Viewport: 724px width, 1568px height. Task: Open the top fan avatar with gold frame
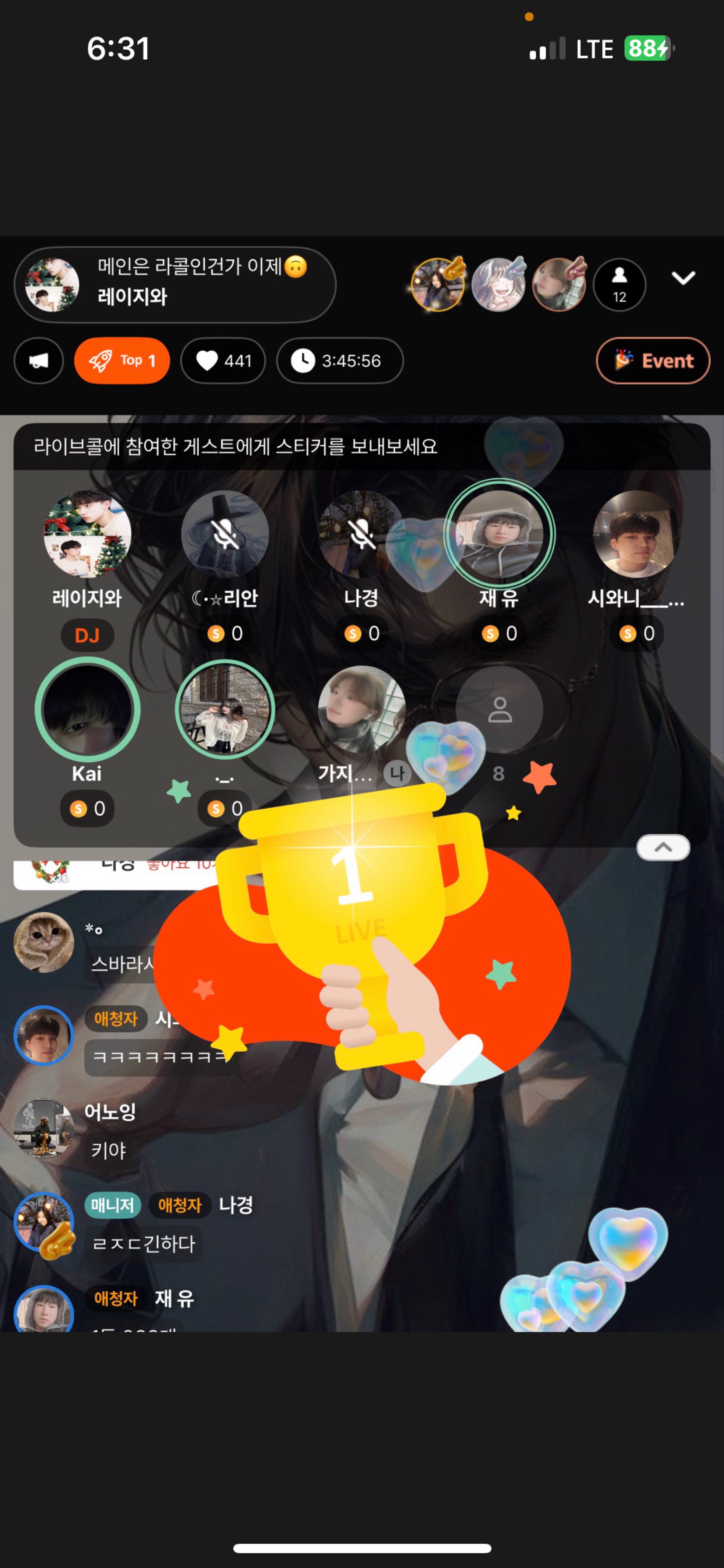tap(438, 284)
